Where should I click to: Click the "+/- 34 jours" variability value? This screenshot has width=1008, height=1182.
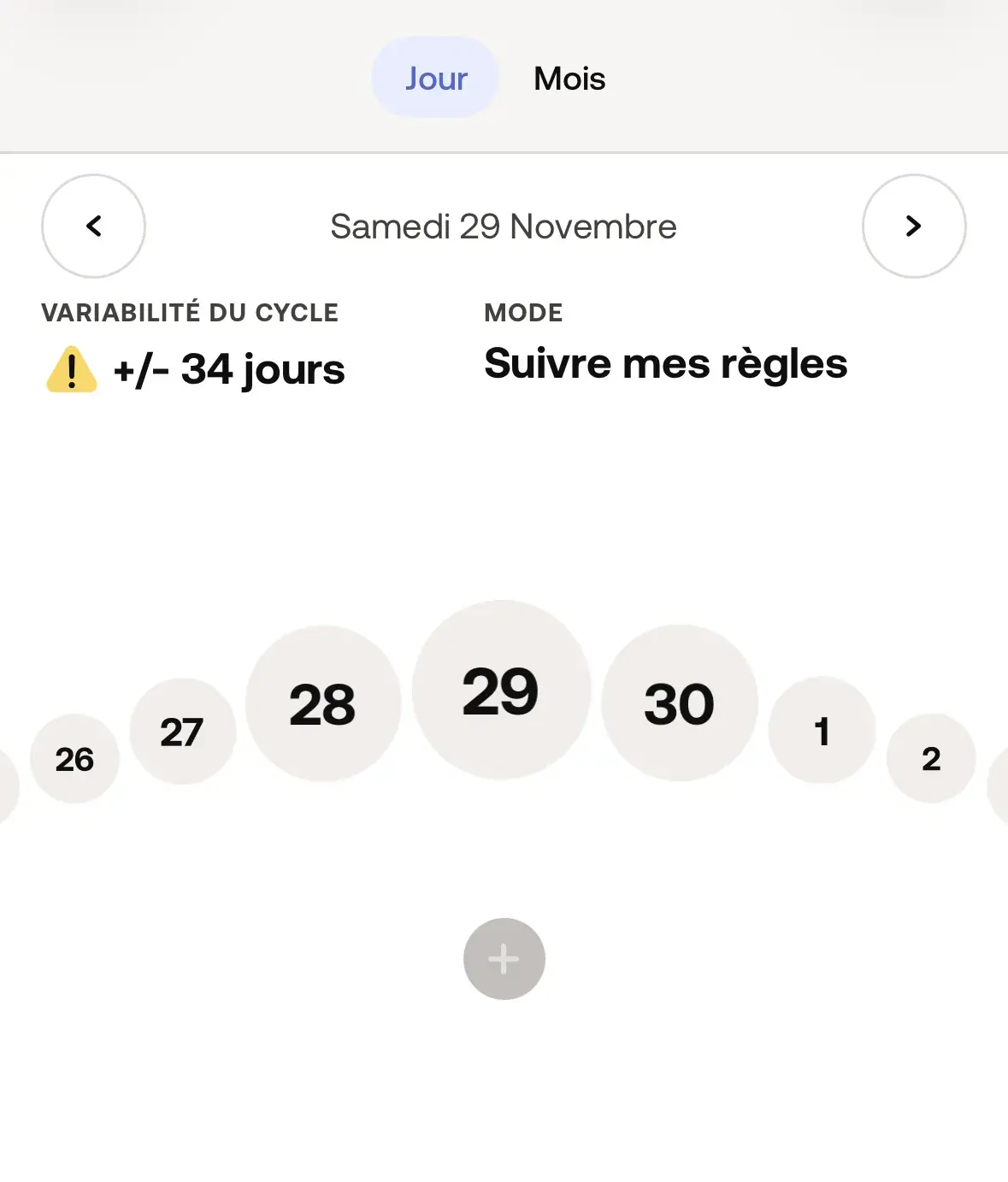click(229, 369)
